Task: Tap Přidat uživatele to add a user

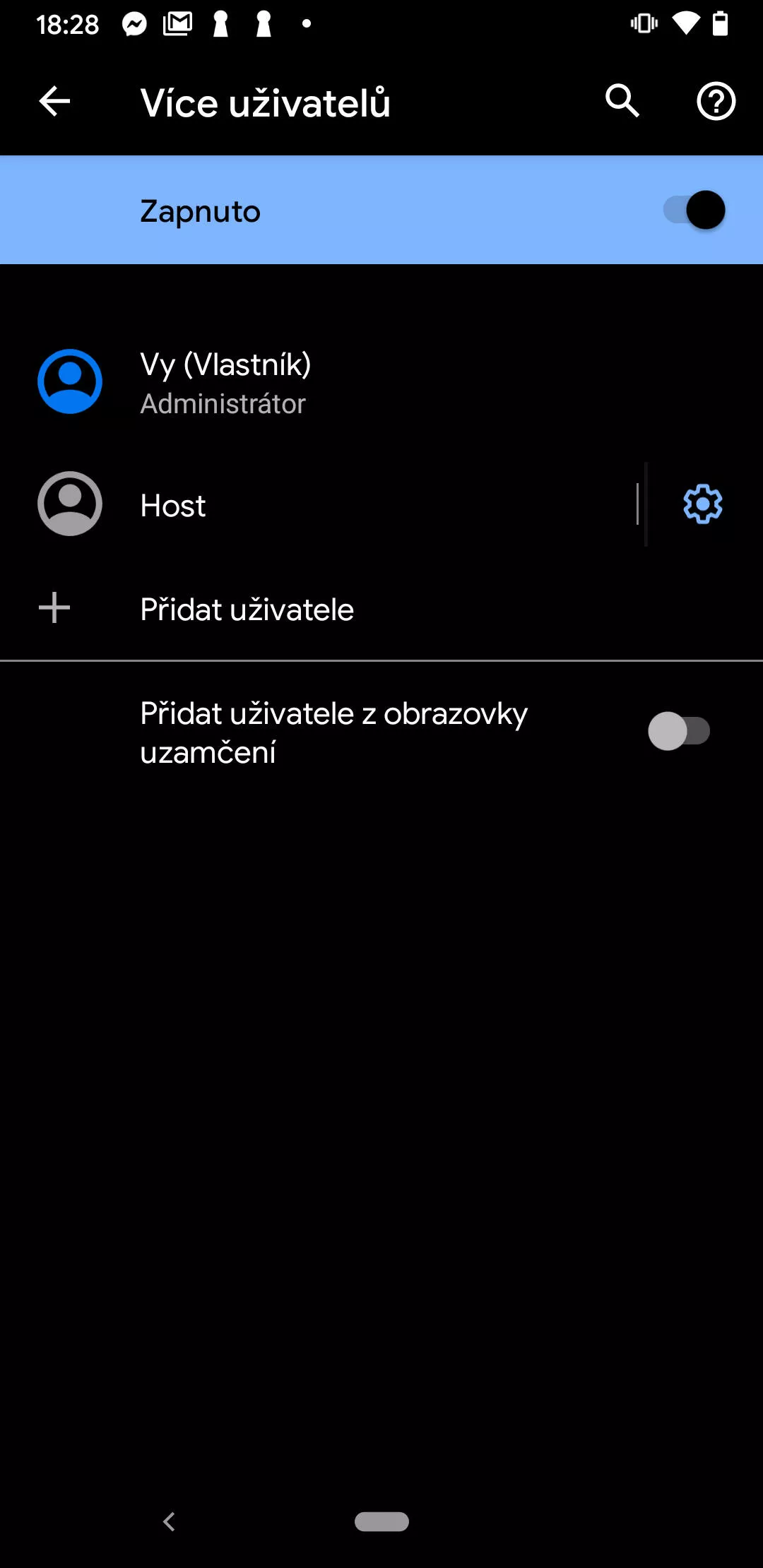Action: [x=381, y=608]
